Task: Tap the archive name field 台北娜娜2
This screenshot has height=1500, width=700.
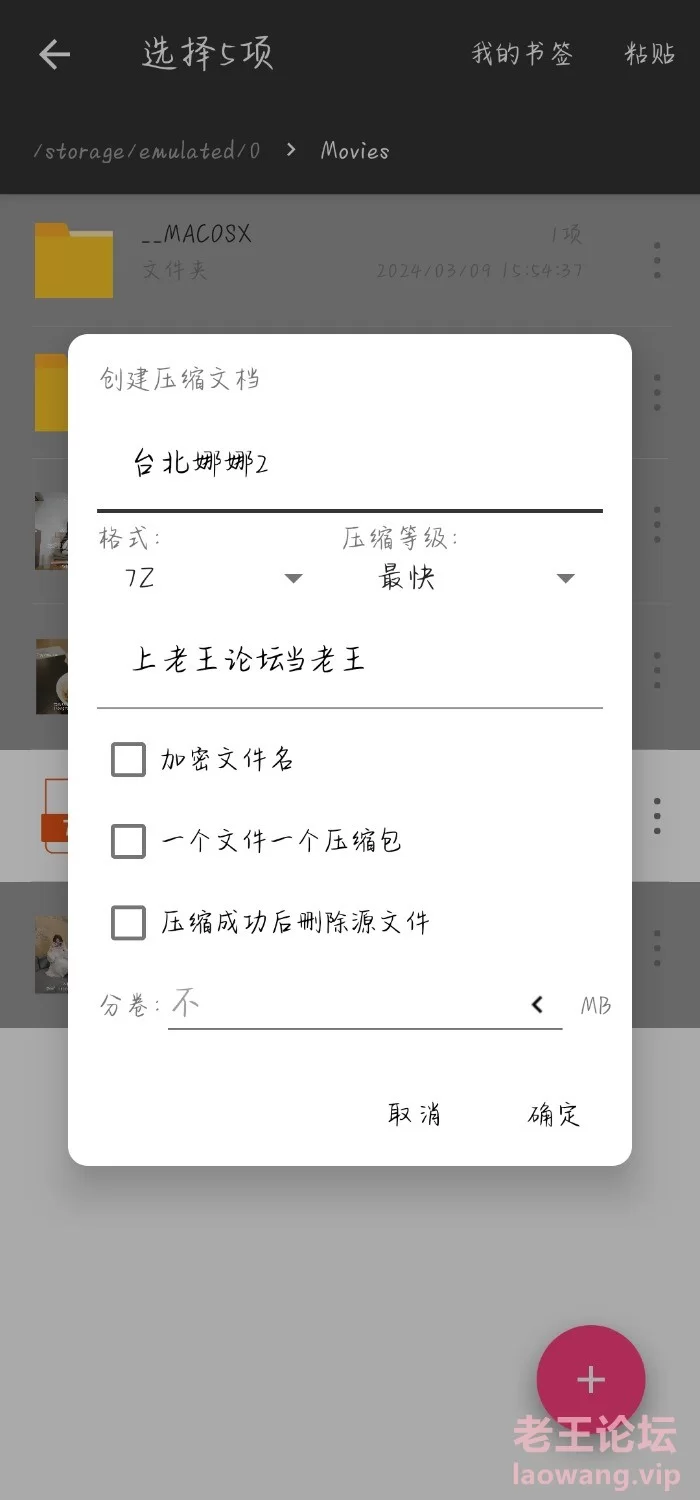Action: [349, 463]
